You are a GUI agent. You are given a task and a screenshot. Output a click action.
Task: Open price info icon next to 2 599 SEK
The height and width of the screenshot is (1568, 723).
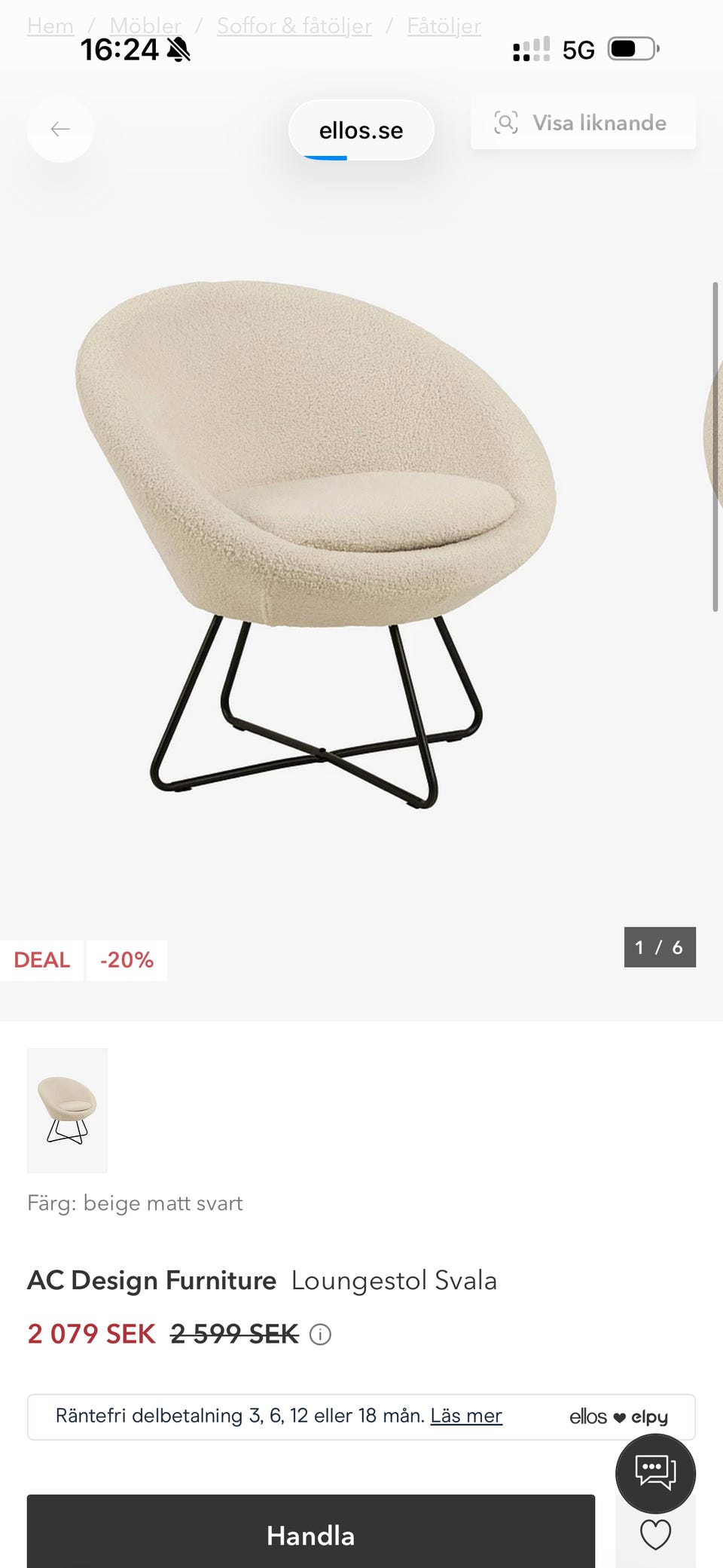320,1334
